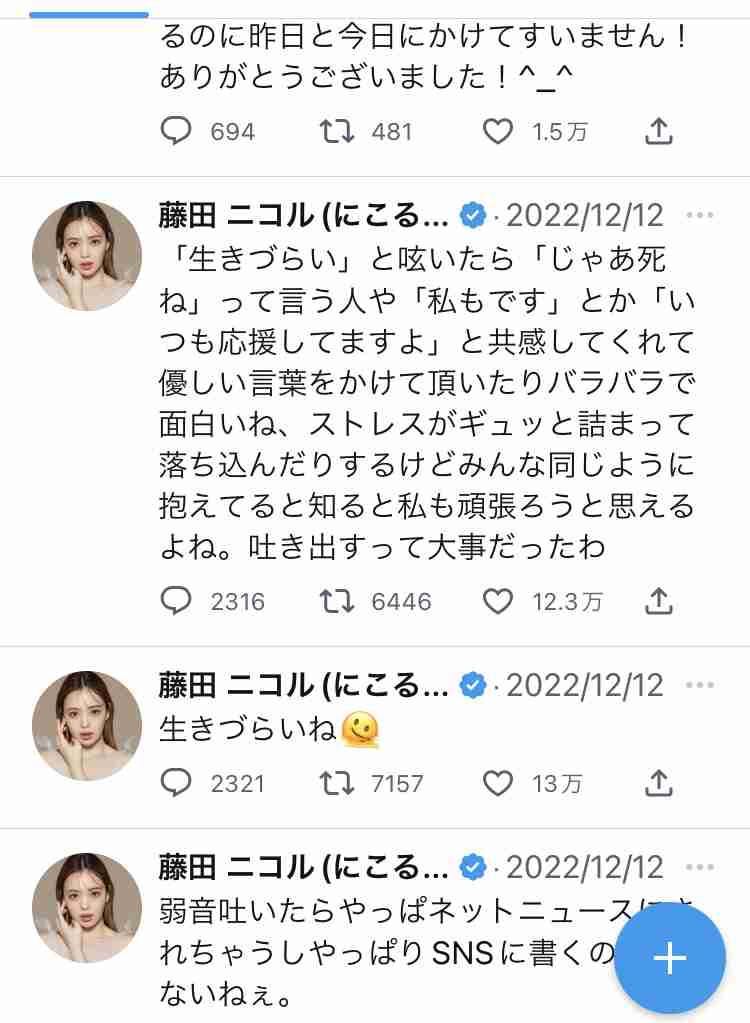Retweet the tweet with 6446 retweets

pyautogui.click(x=337, y=601)
